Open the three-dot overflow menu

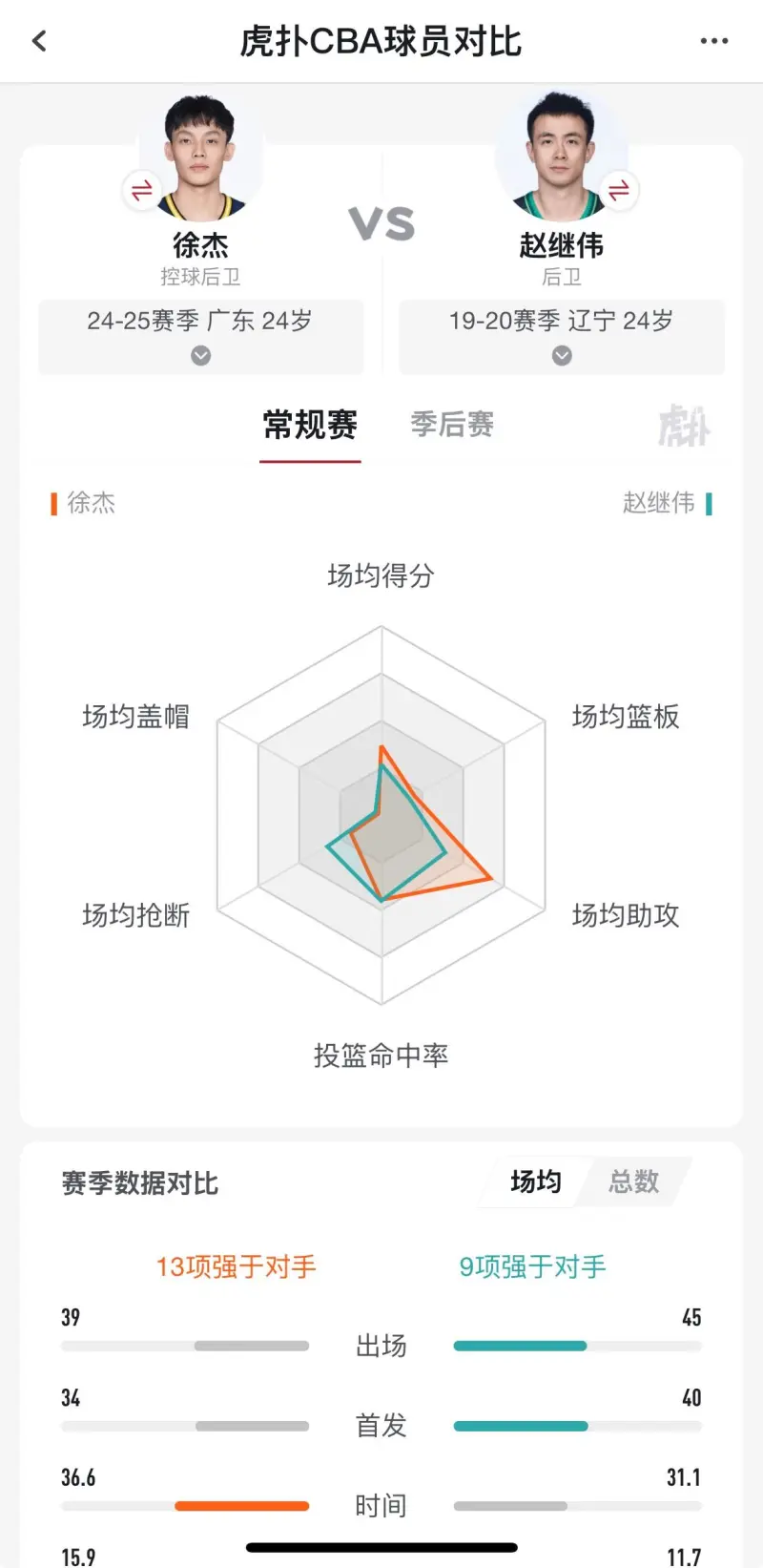coord(713,41)
